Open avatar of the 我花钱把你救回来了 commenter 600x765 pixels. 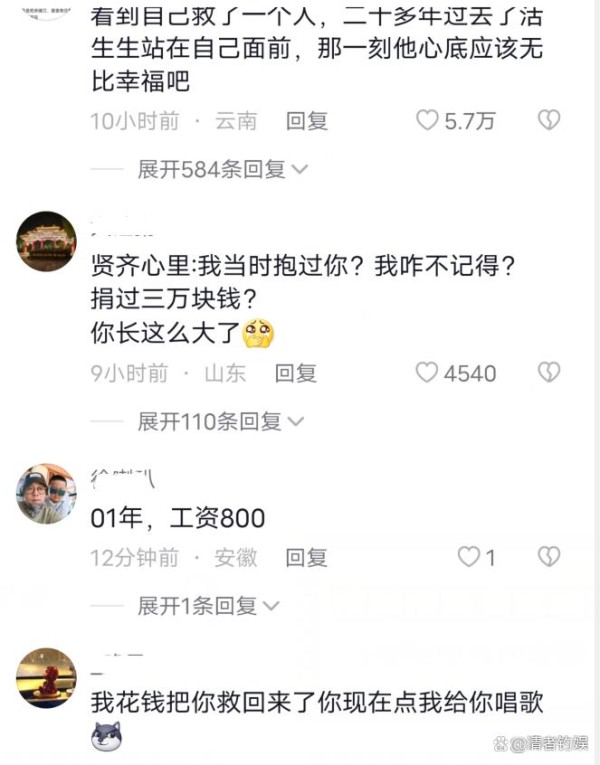46,677
